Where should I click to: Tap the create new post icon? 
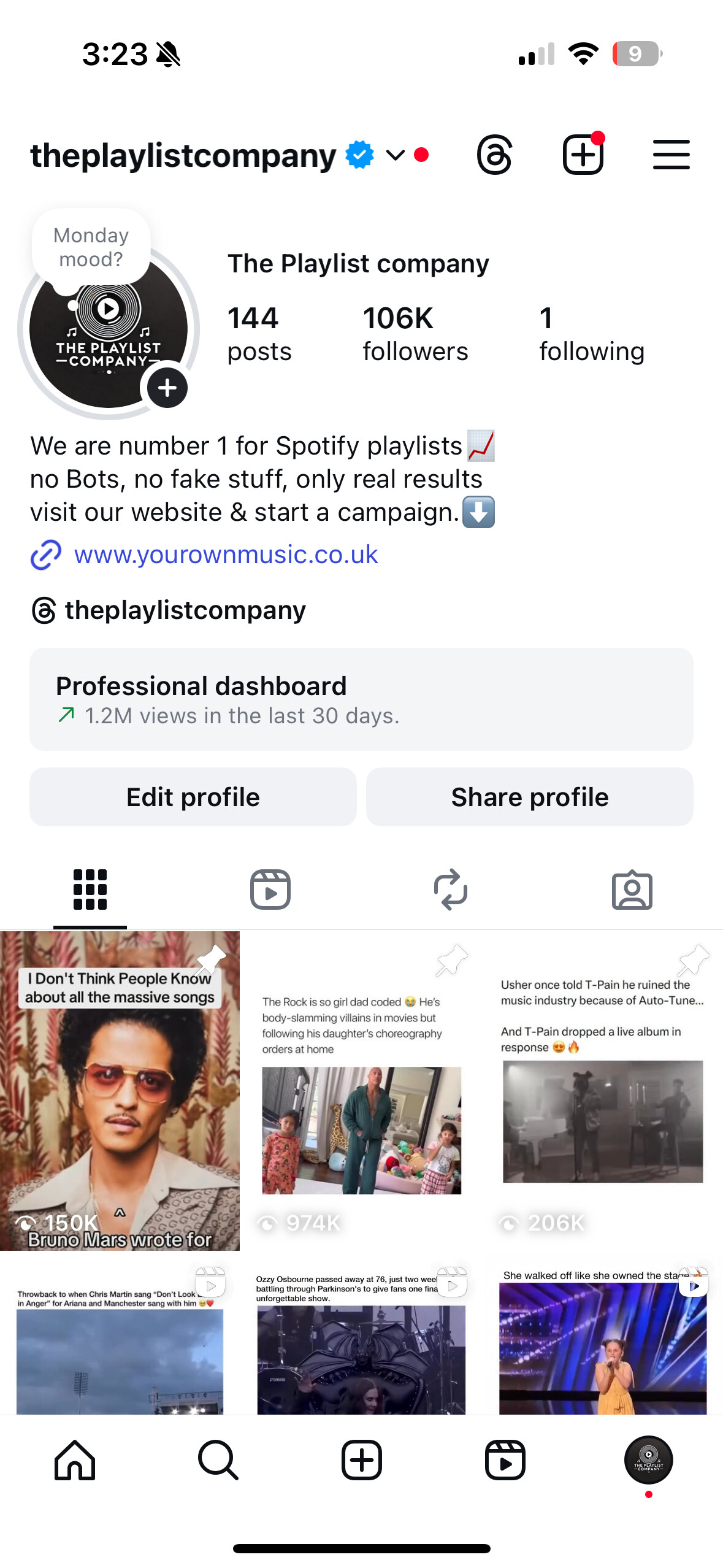(x=583, y=155)
